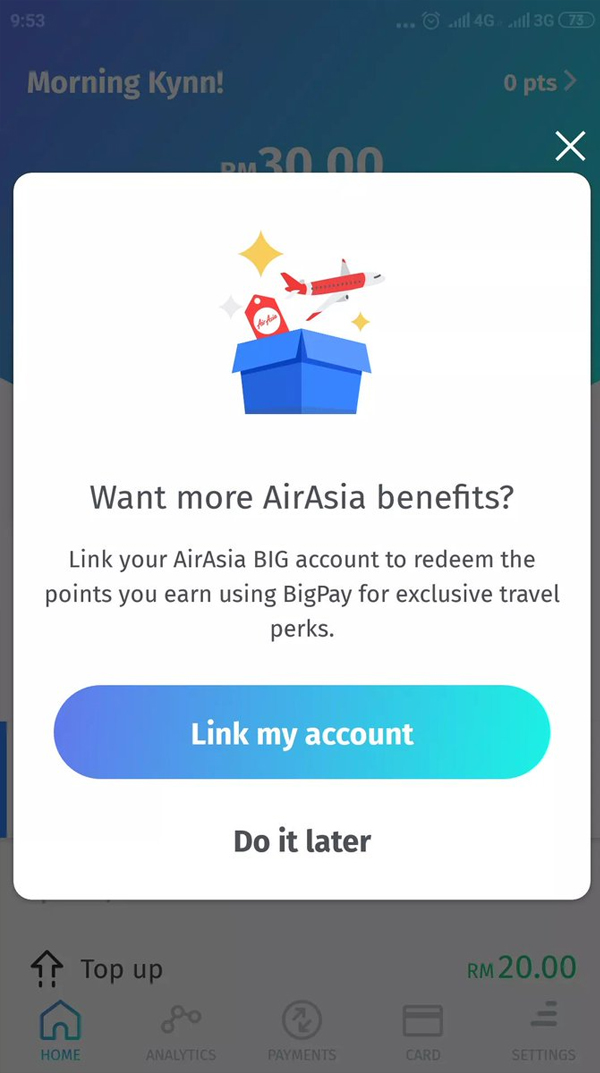The height and width of the screenshot is (1073, 600).
Task: Go to the Card tab
Action: (422, 1031)
